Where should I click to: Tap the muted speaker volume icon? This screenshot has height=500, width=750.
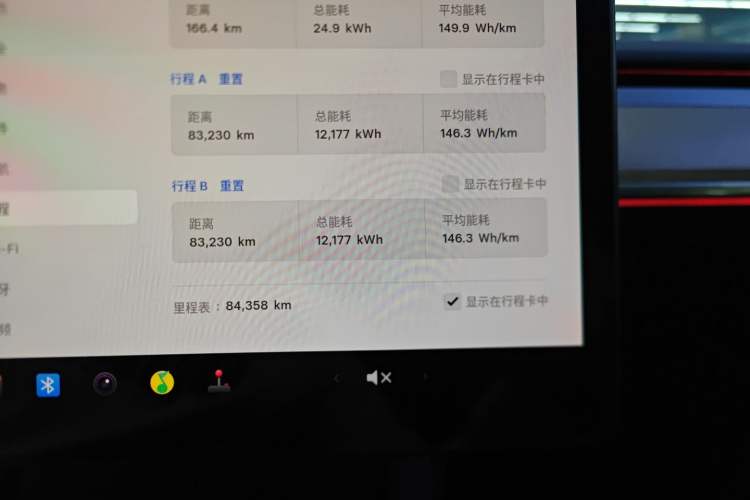(x=378, y=378)
